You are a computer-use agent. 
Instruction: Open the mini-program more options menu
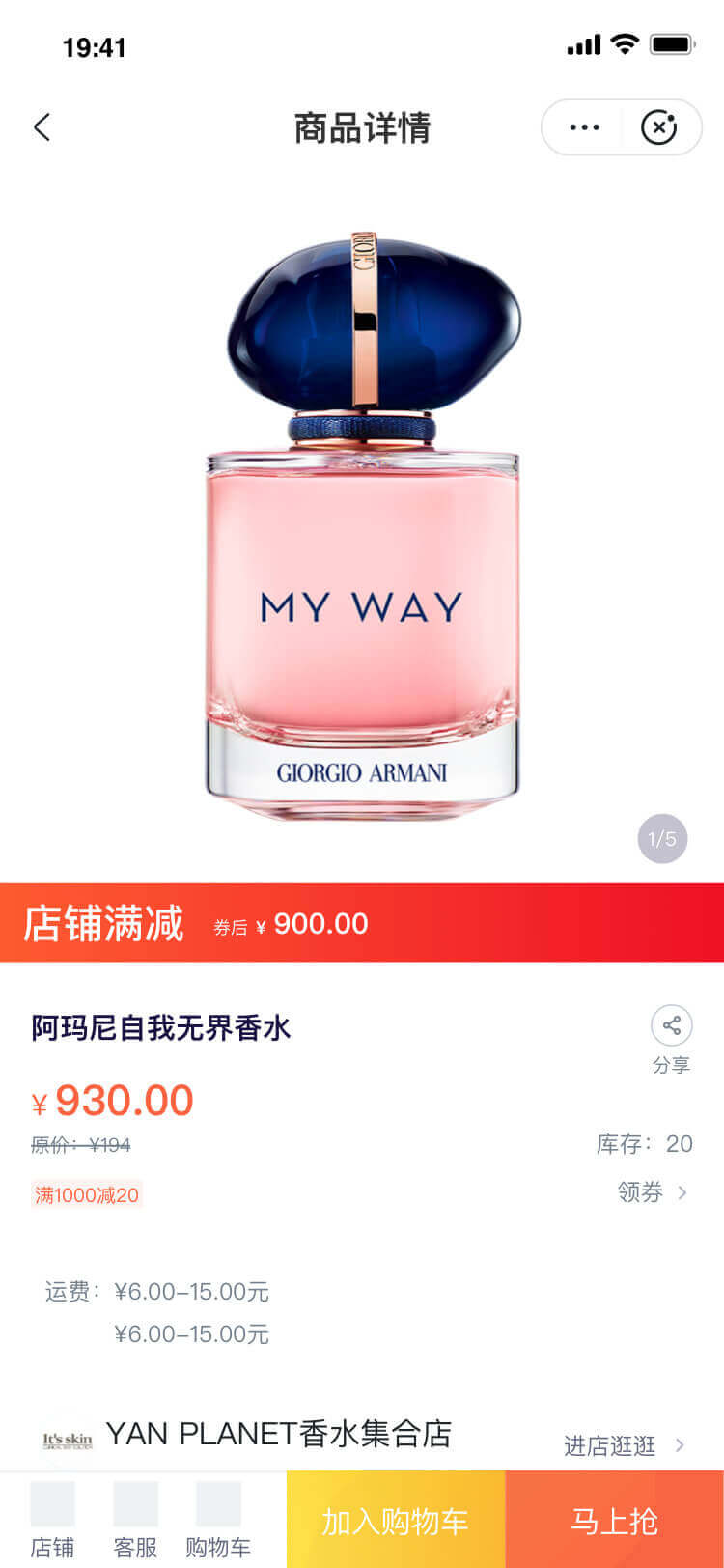[x=584, y=127]
